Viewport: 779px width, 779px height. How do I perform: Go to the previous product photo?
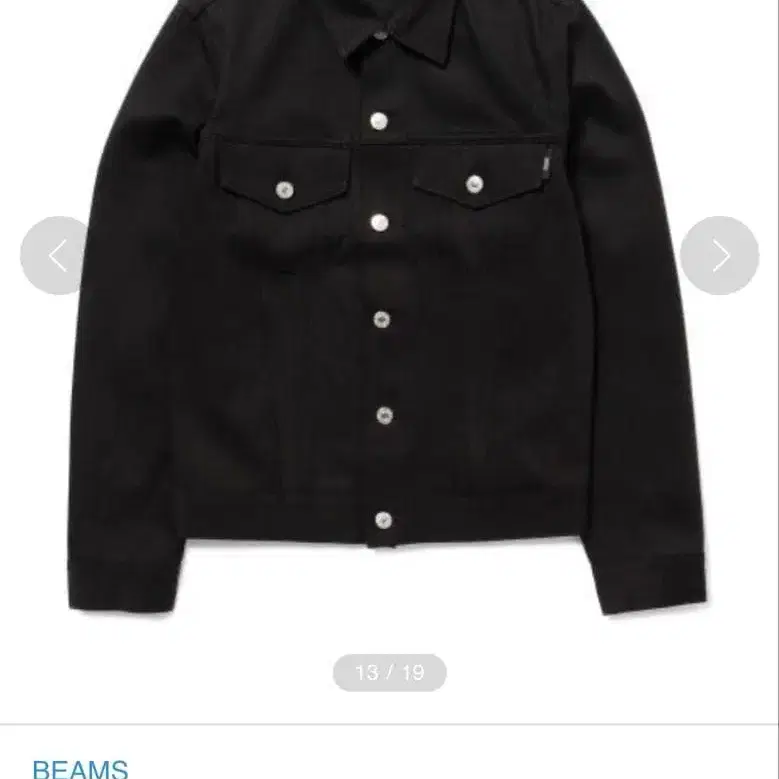click(58, 256)
